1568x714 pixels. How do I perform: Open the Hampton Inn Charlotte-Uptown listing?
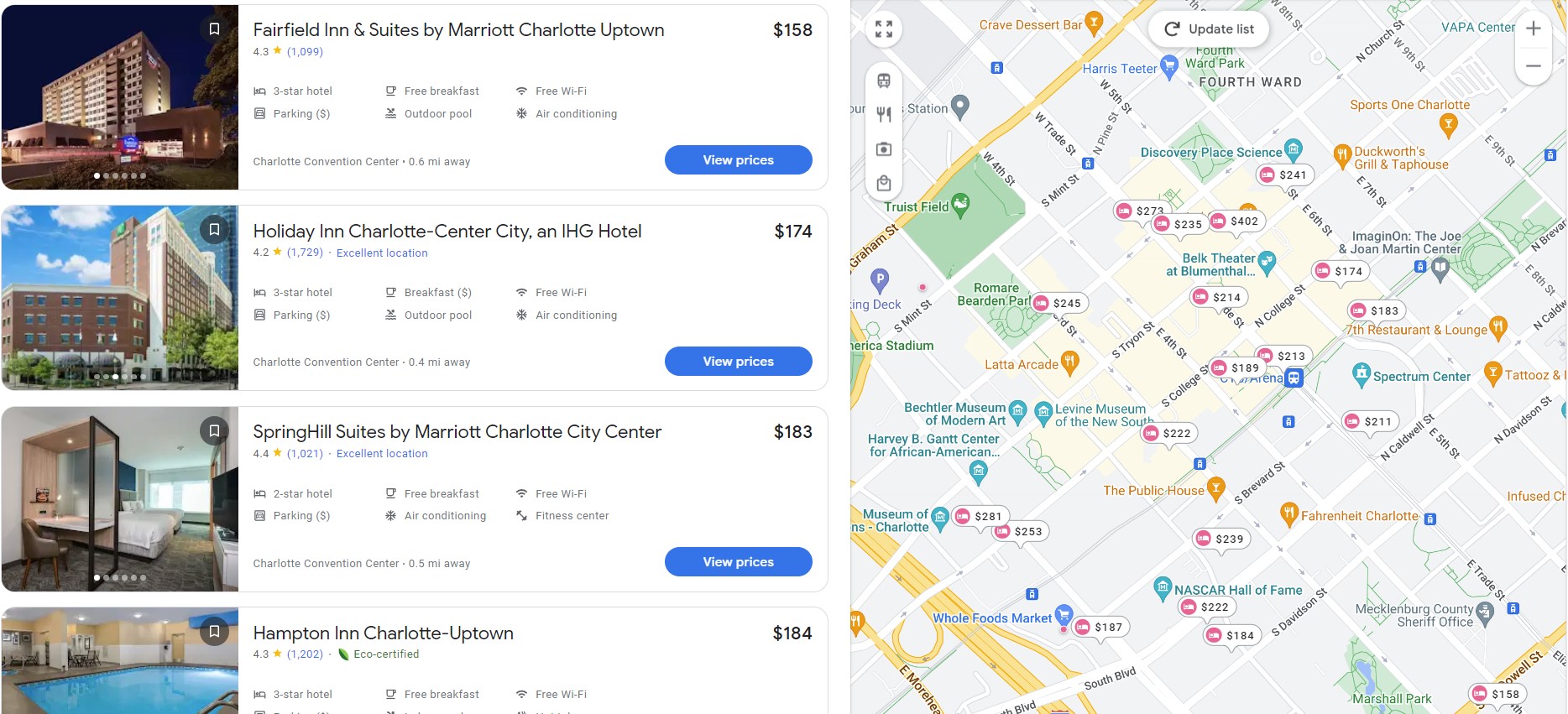tap(383, 633)
